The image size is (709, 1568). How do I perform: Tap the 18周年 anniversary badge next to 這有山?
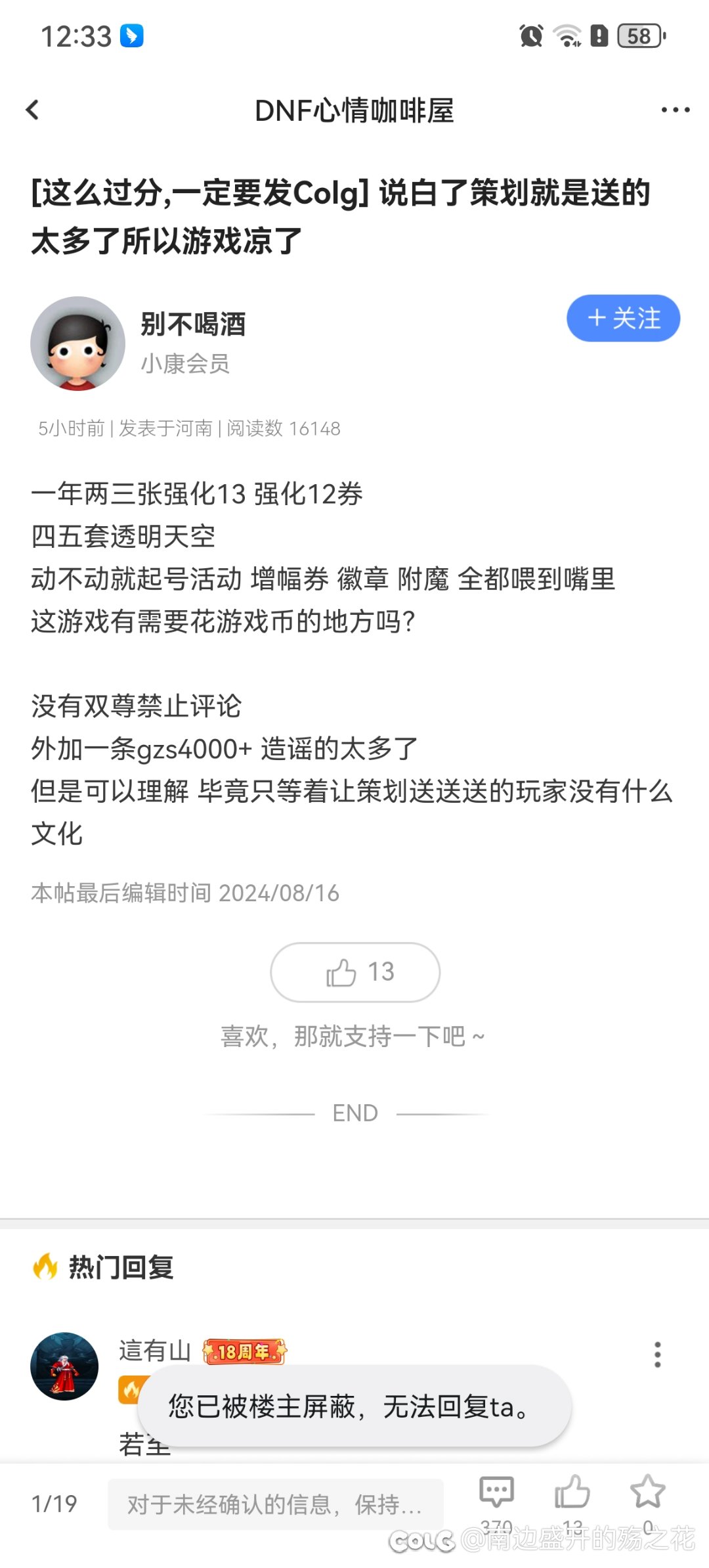click(246, 1350)
